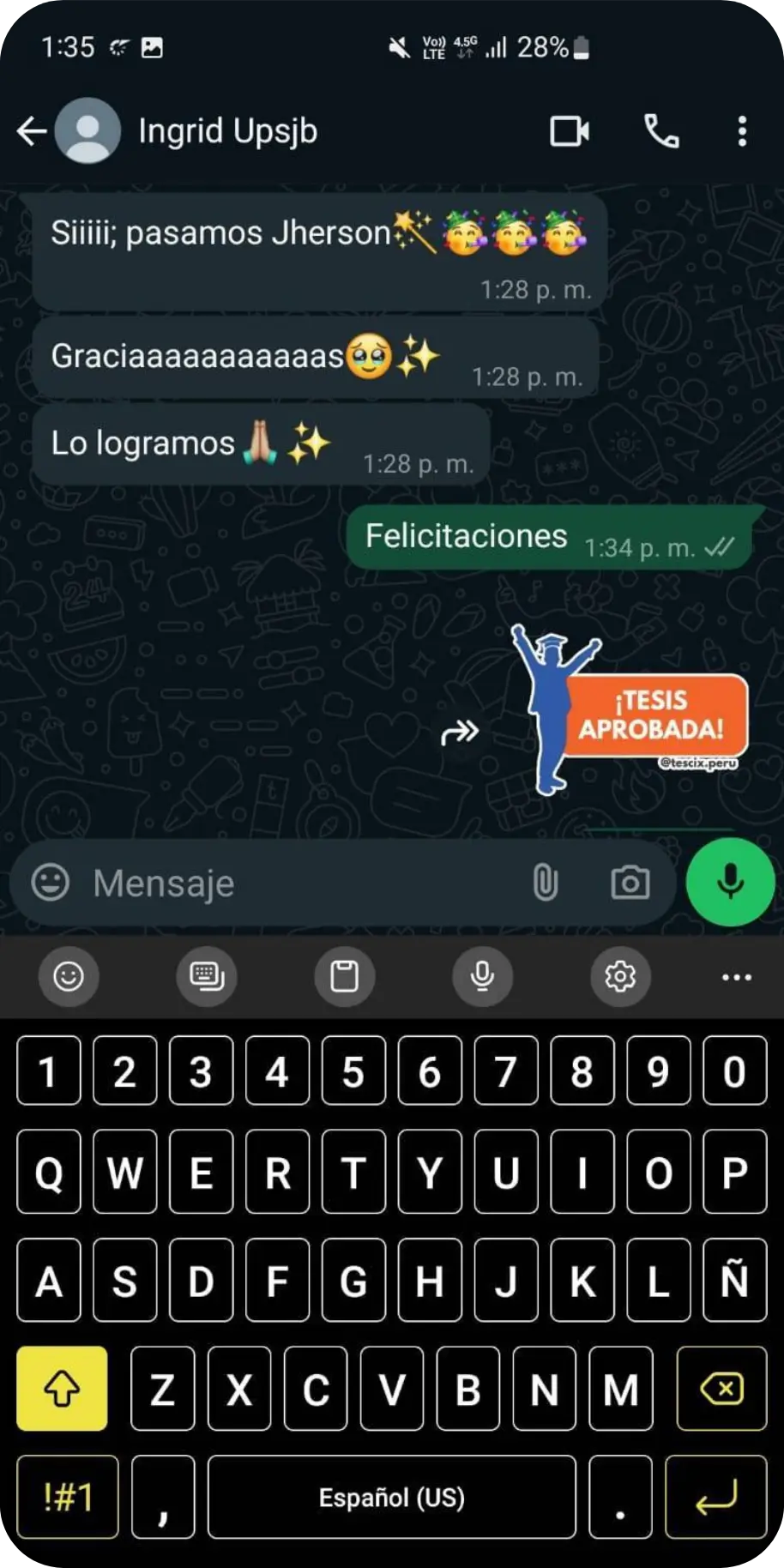This screenshot has width=784, height=1568.
Task: Go back with the arrow icon
Action: pos(31,130)
